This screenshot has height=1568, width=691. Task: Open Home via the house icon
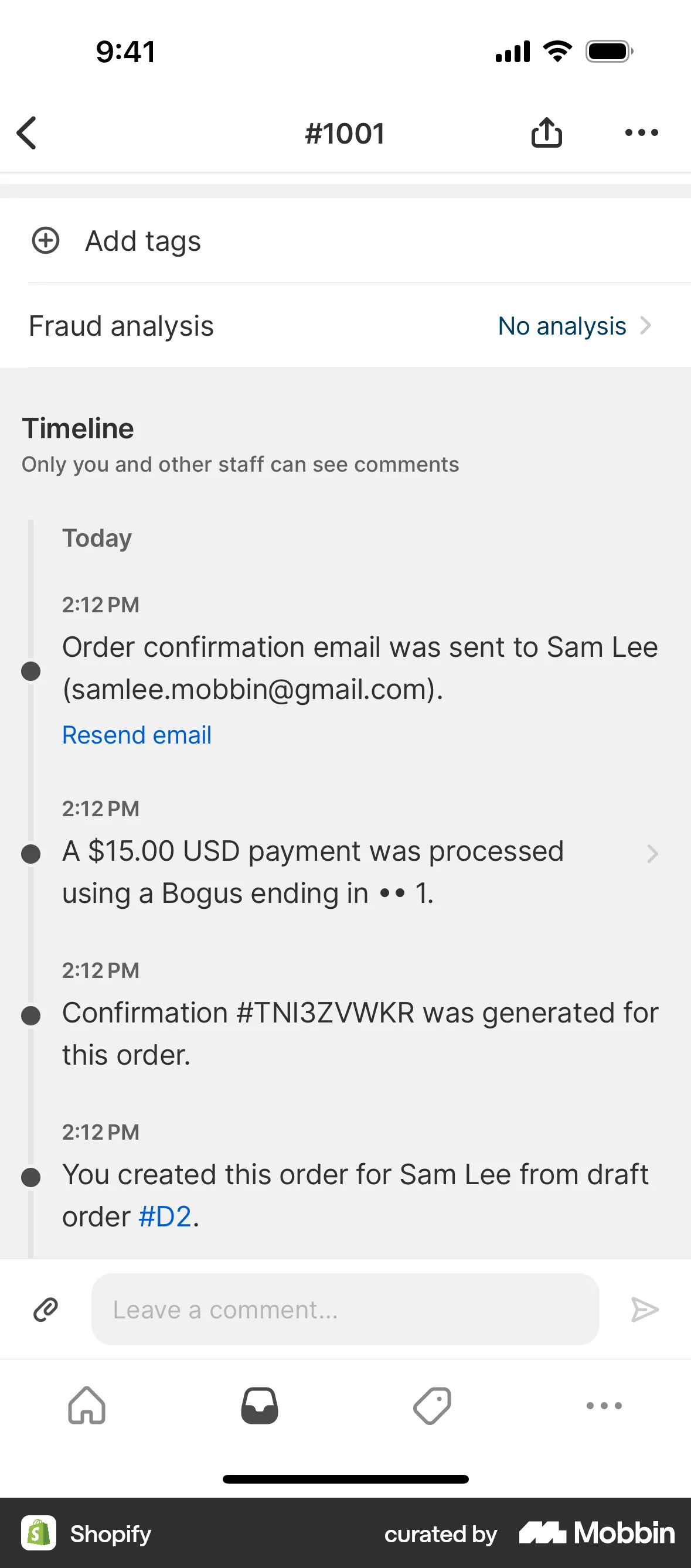[86, 1406]
